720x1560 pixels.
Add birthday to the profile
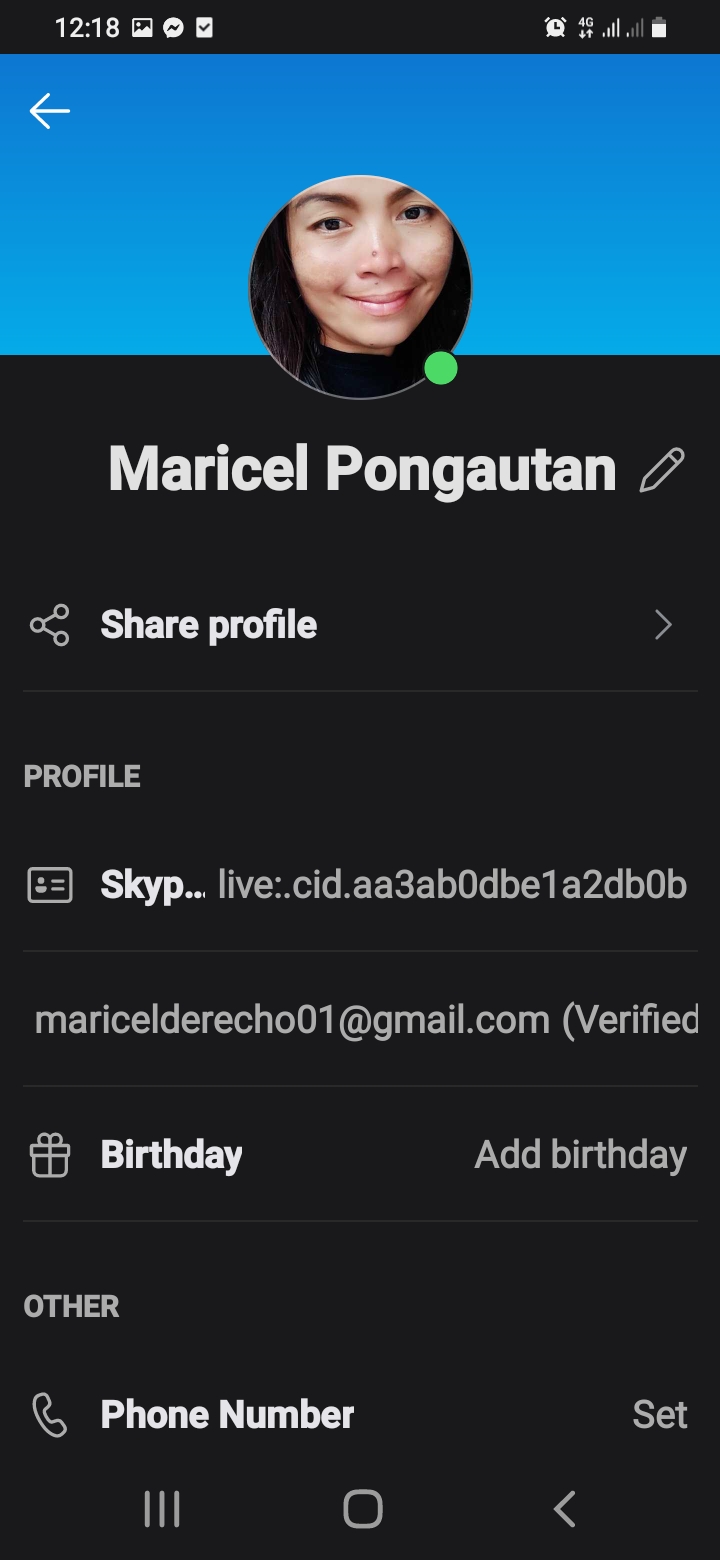[580, 1155]
